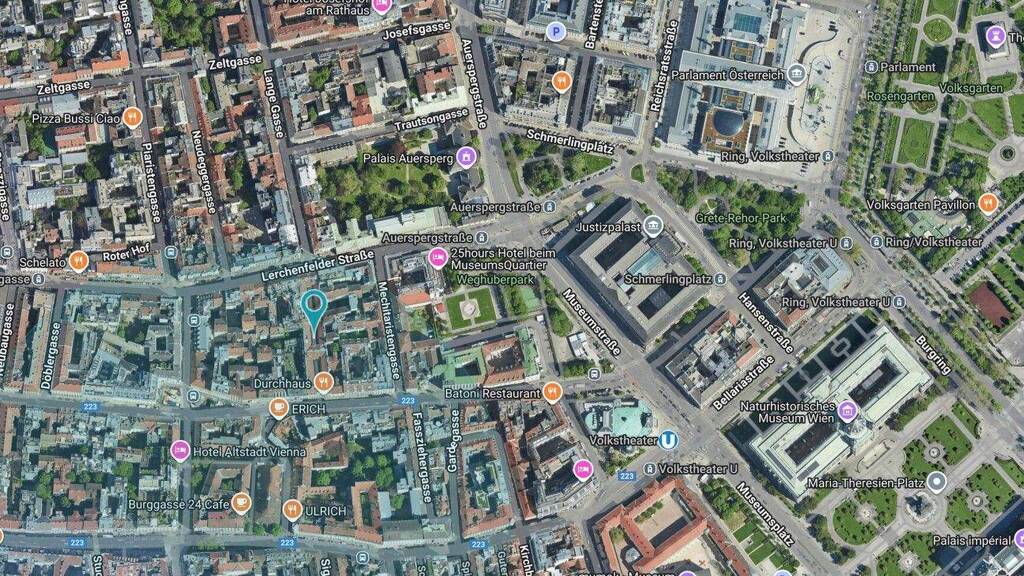
Task: Tap the Volkstheater U-Bahn station icon
Action: 669,440
